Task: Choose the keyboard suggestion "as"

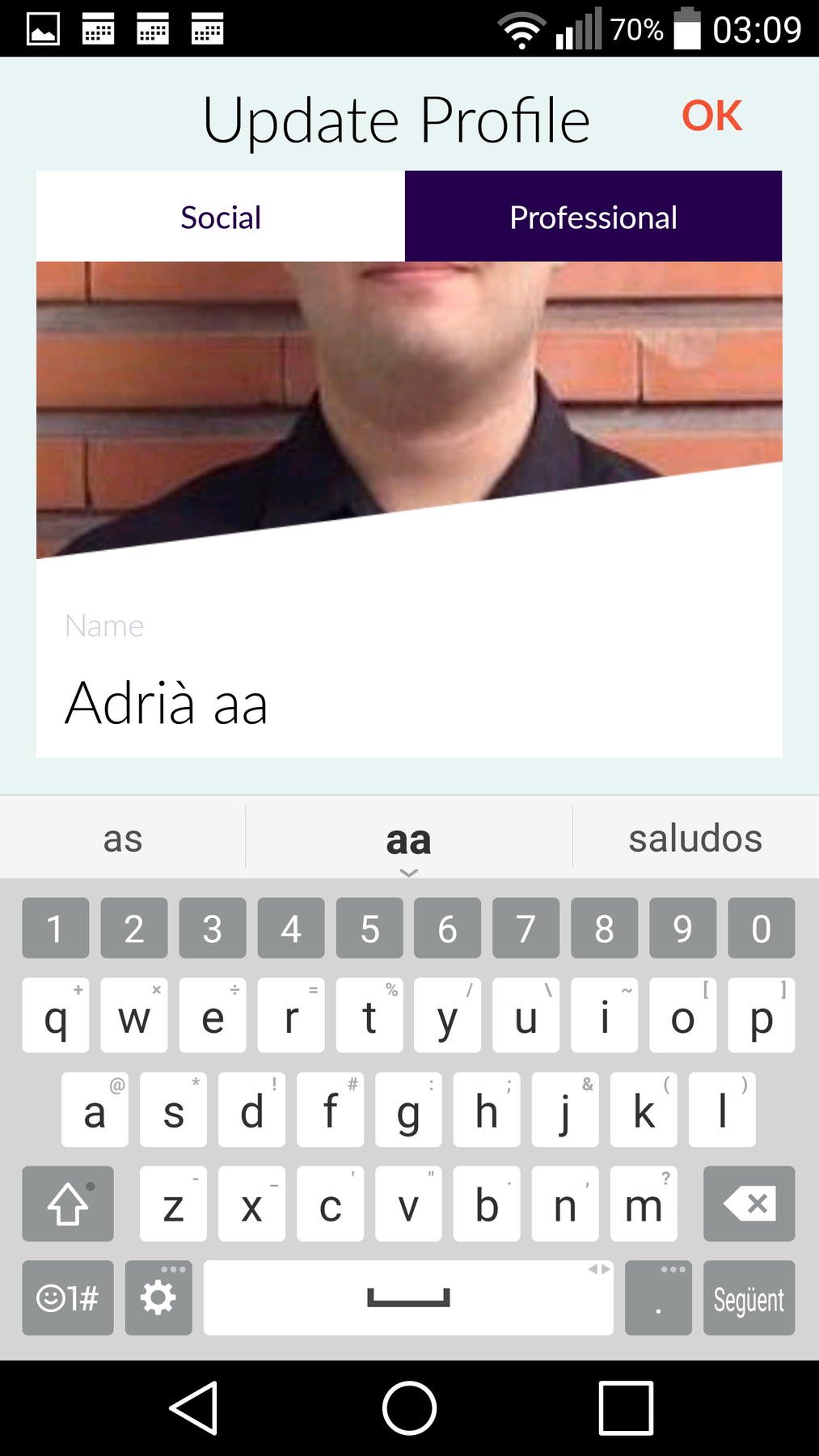Action: 123,838
